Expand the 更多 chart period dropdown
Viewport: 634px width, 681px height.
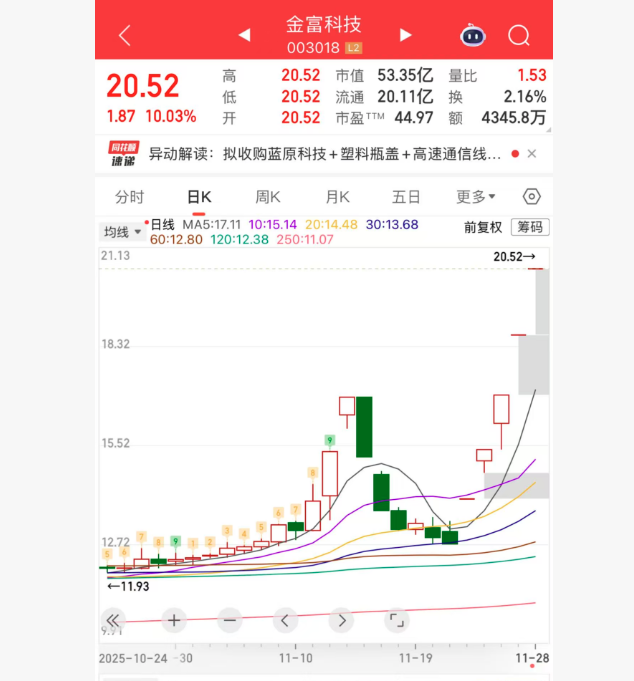tap(475, 197)
